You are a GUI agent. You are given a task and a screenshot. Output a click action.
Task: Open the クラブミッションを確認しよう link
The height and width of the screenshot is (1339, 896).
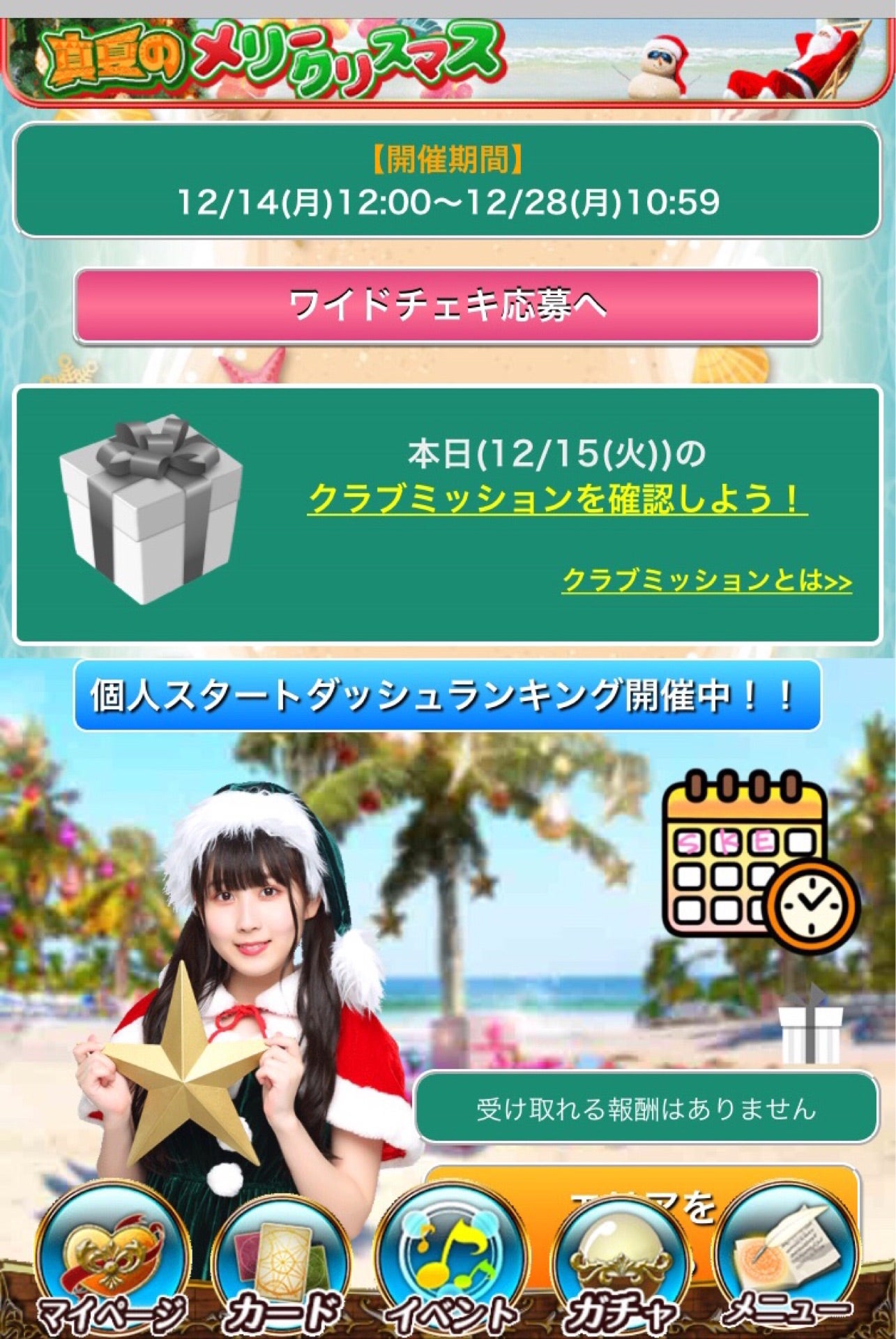point(556,499)
